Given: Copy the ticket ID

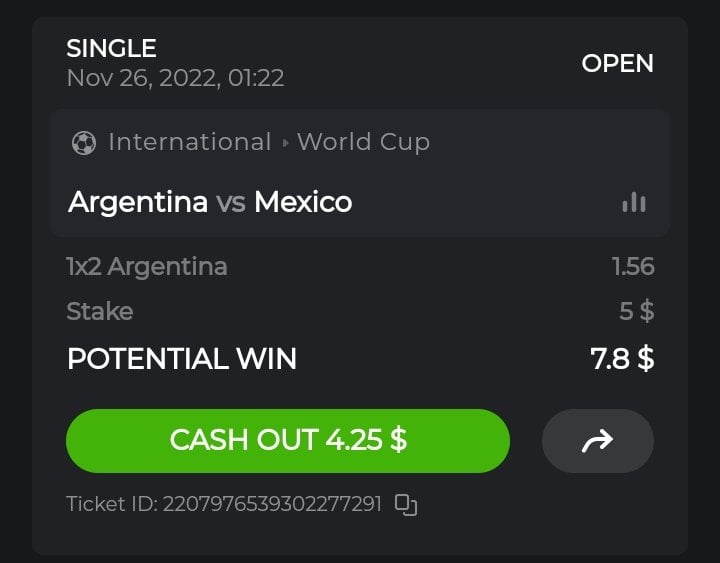Looking at the screenshot, I should click(405, 505).
